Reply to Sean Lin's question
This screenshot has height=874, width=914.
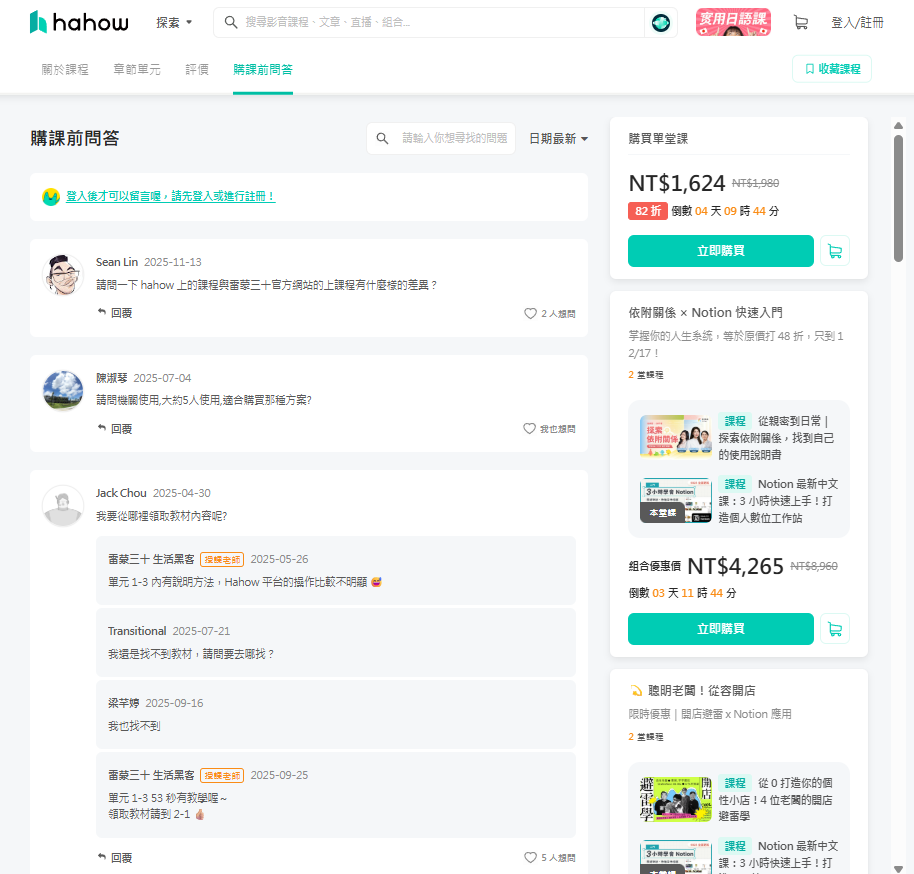tap(114, 313)
